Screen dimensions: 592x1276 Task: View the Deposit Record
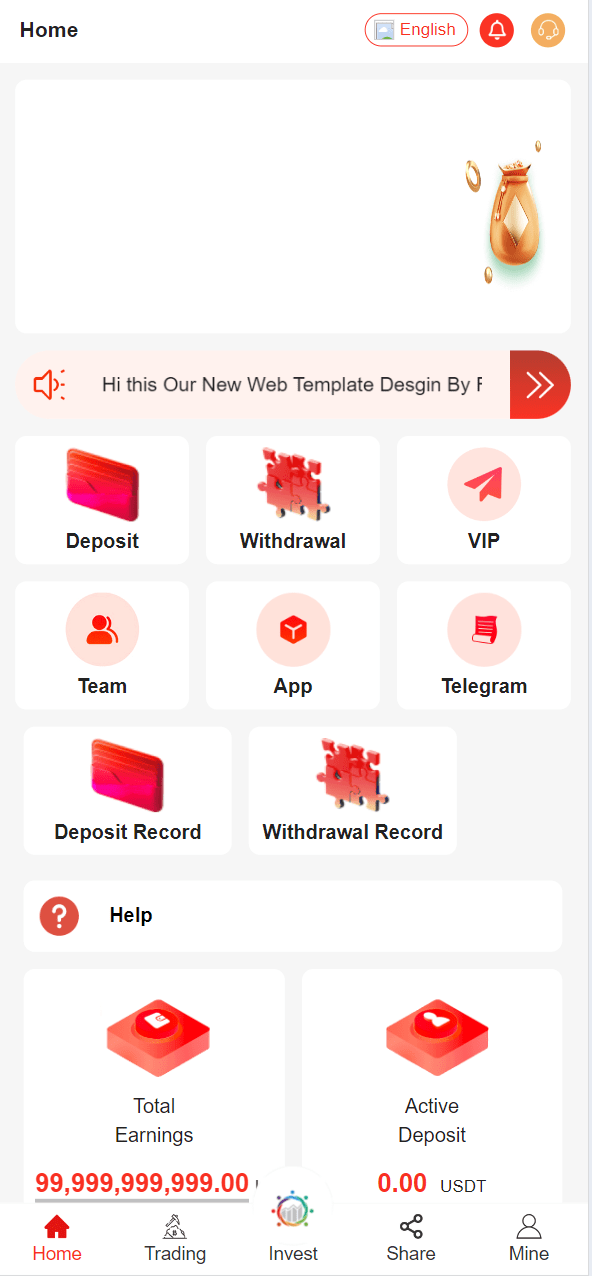tap(128, 791)
